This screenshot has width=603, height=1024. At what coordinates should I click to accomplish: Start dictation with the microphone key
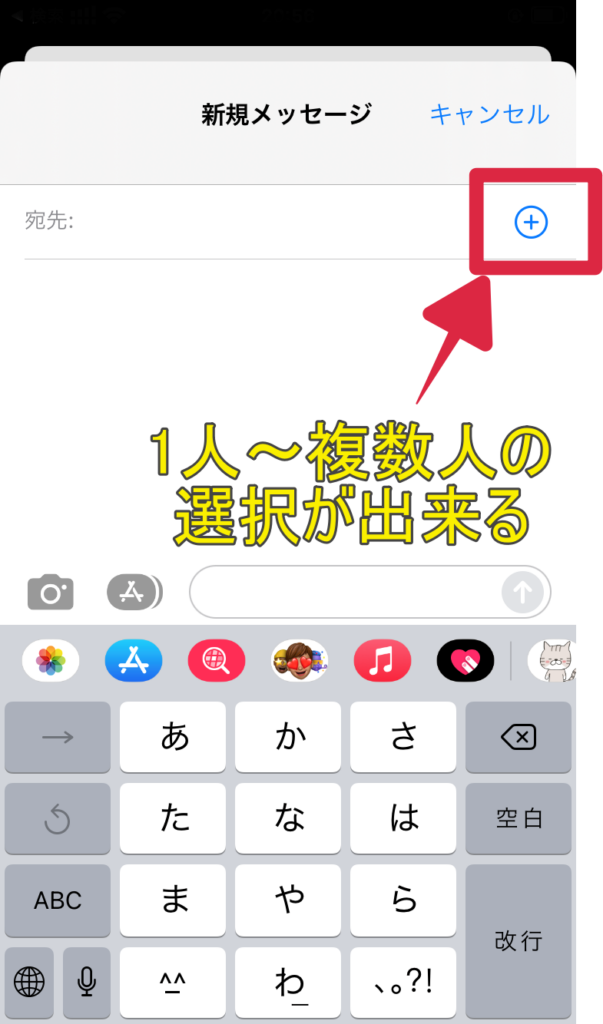click(x=87, y=983)
